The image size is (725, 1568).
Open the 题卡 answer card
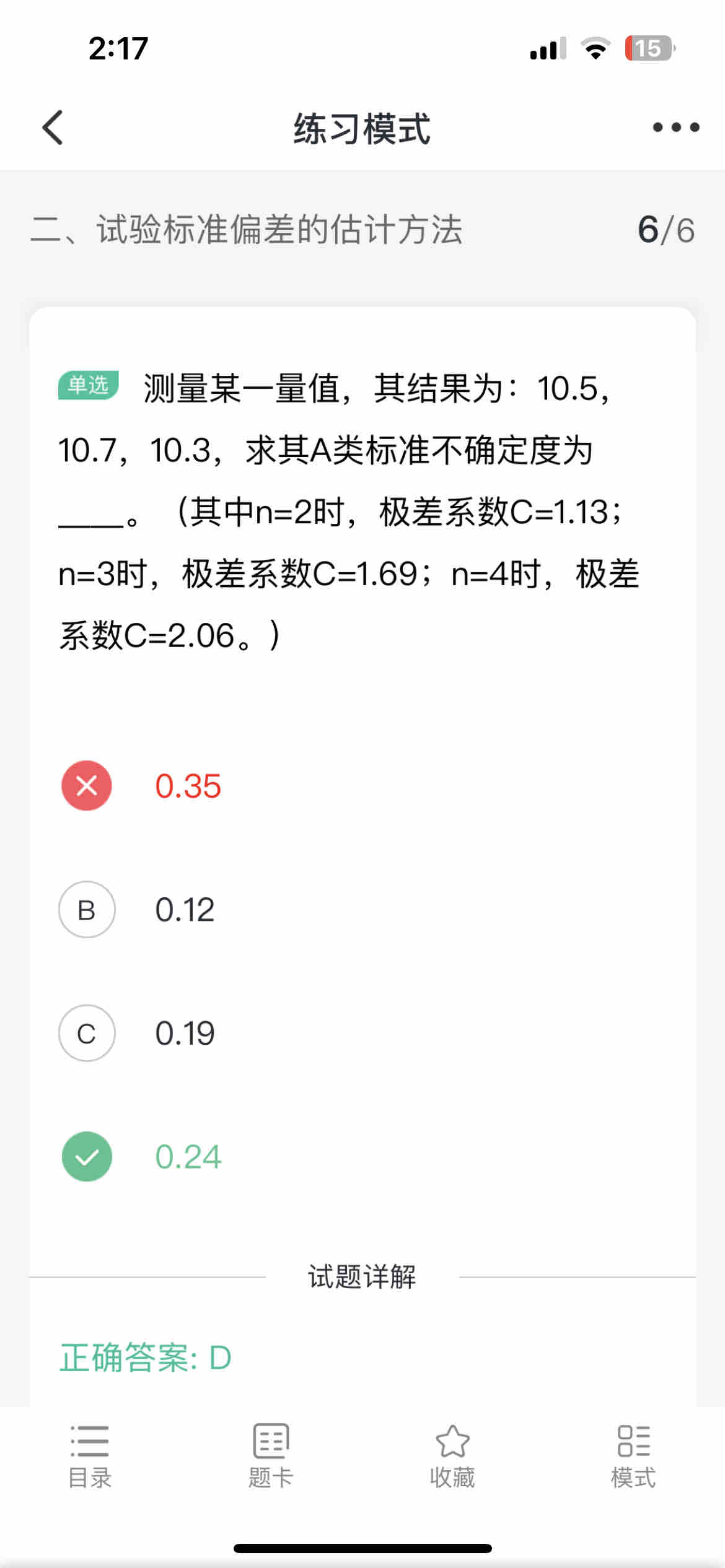pos(271,1457)
